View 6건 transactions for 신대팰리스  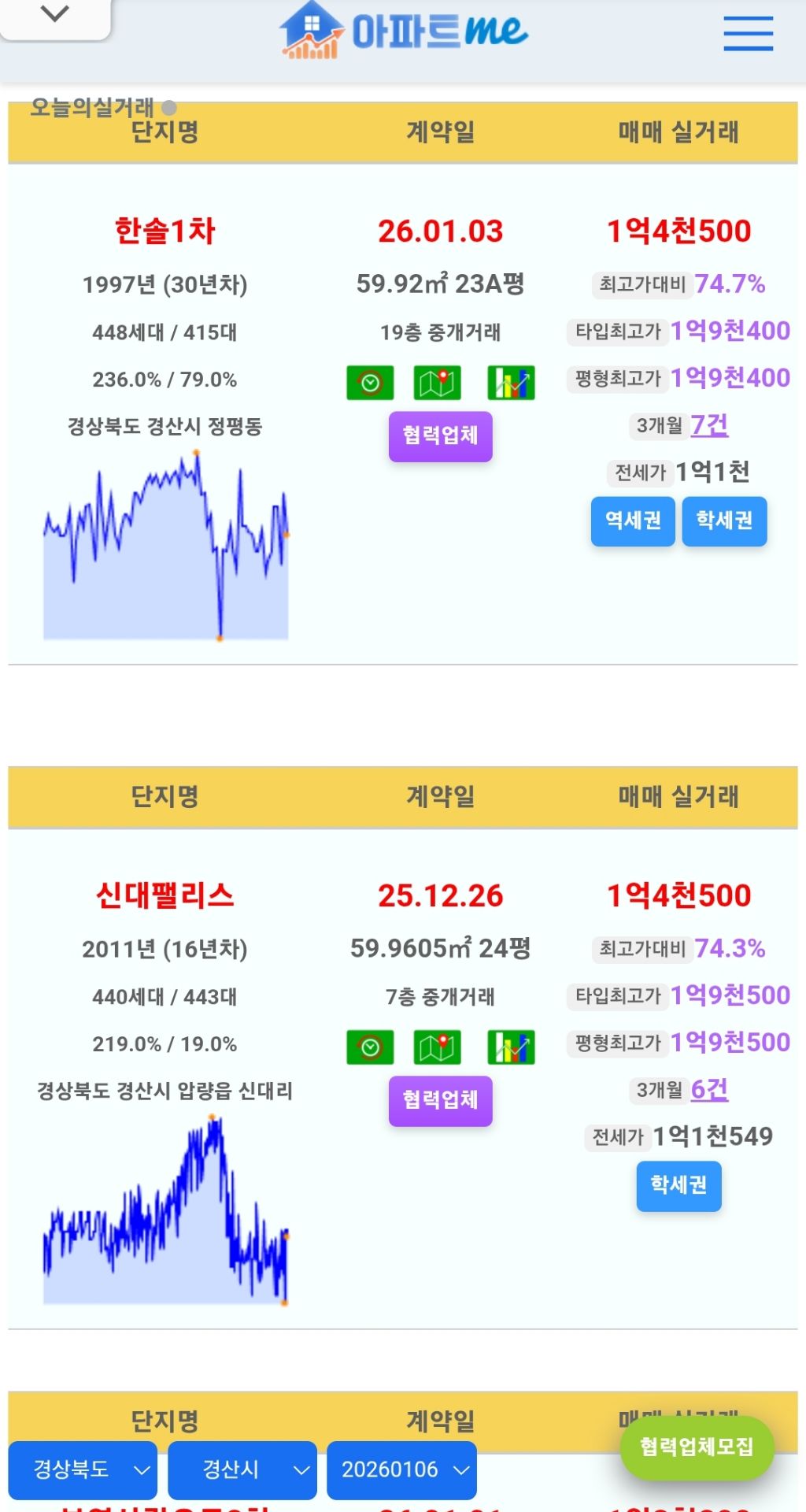coord(709,1090)
